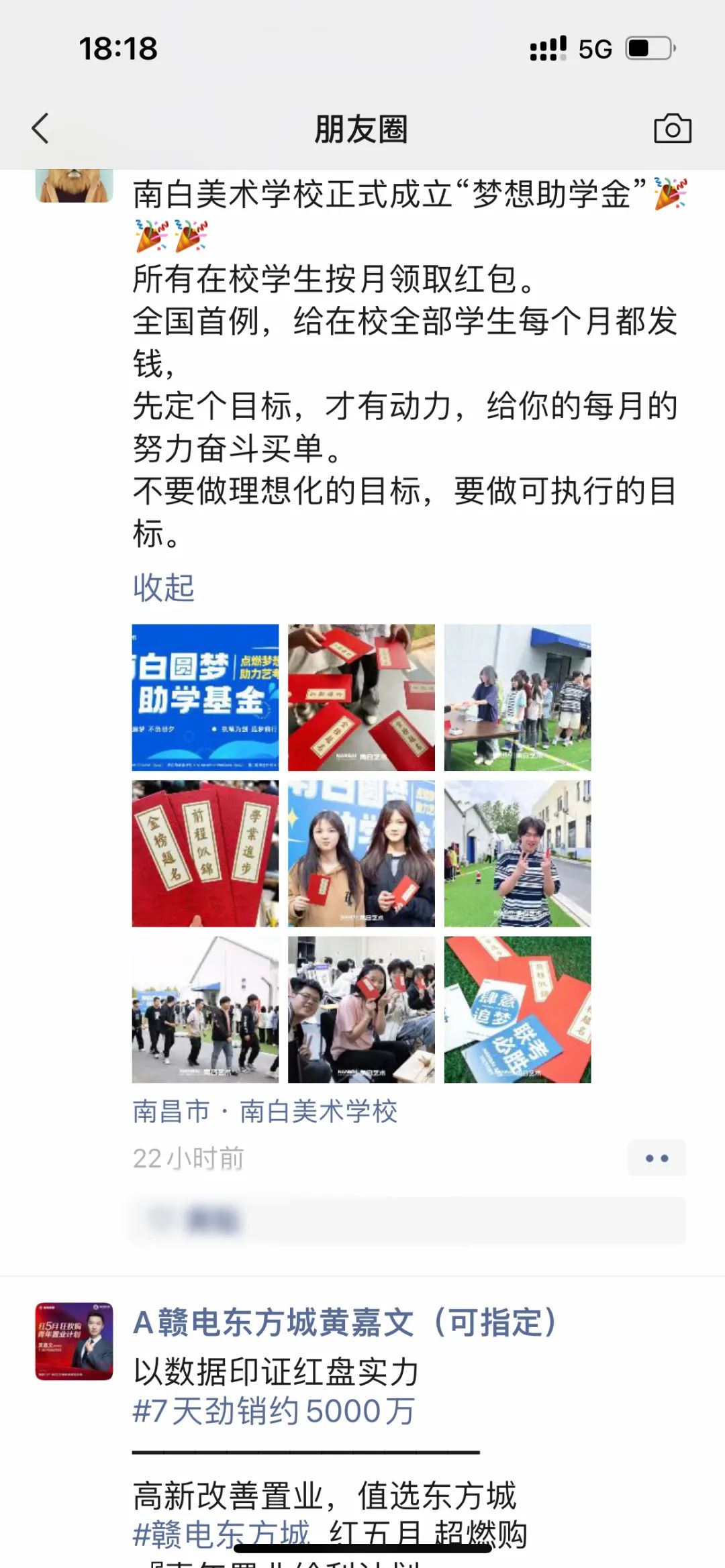Open the photo of two girls holding red envelopes
This screenshot has height=1568, width=725.
pos(361,853)
